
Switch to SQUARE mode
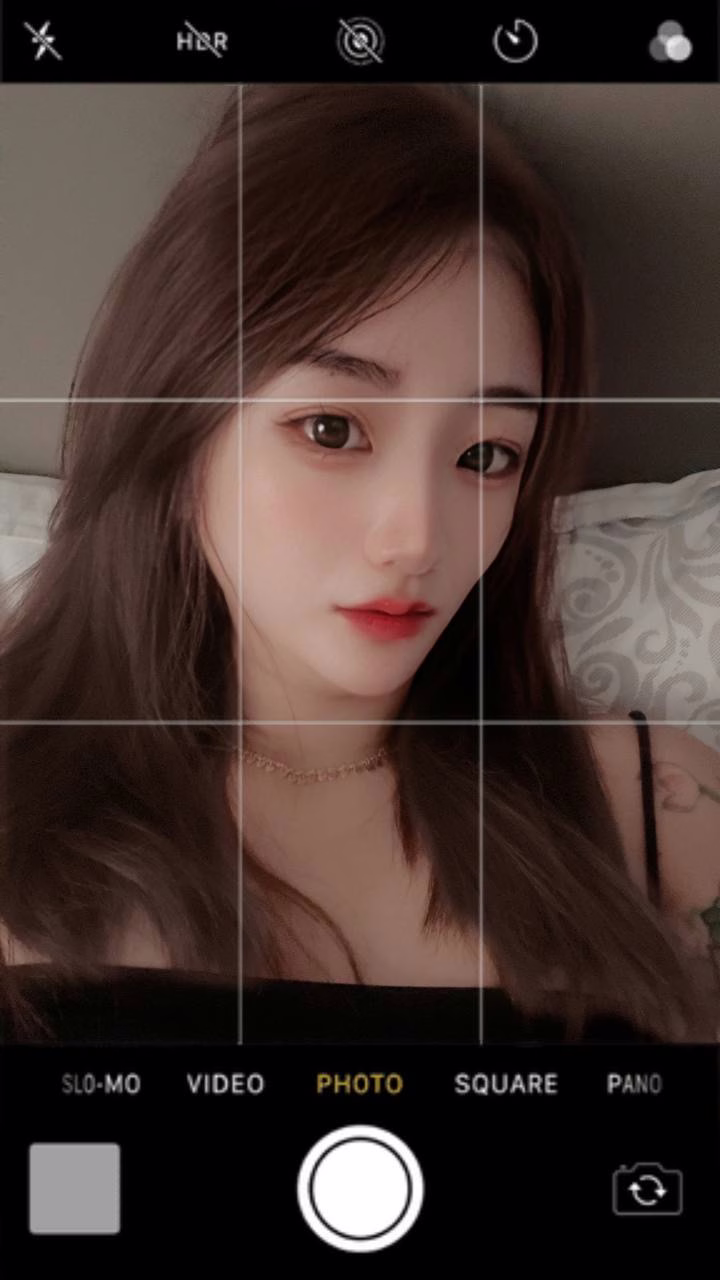tap(506, 1084)
